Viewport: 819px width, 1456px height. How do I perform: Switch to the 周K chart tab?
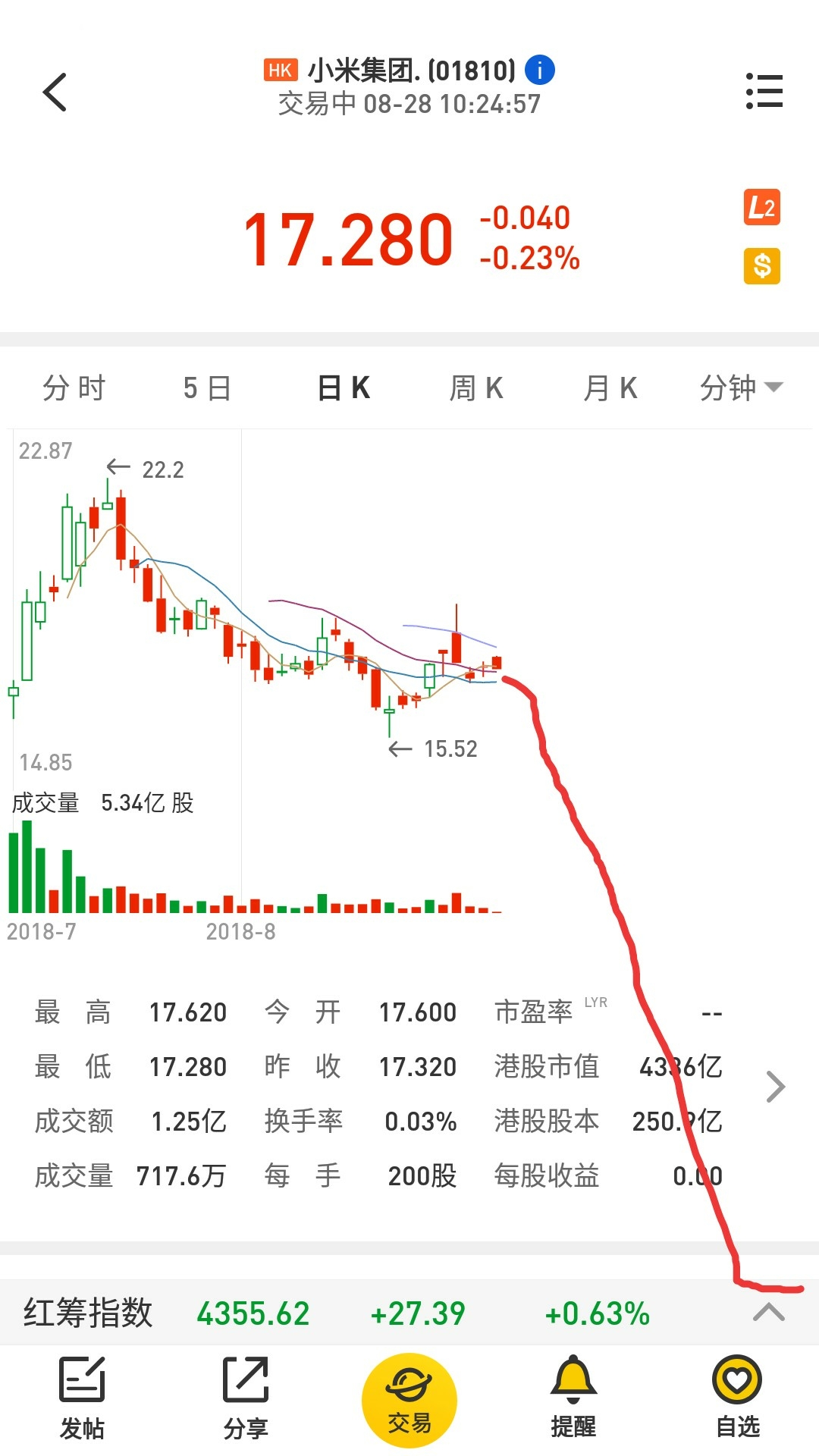476,388
